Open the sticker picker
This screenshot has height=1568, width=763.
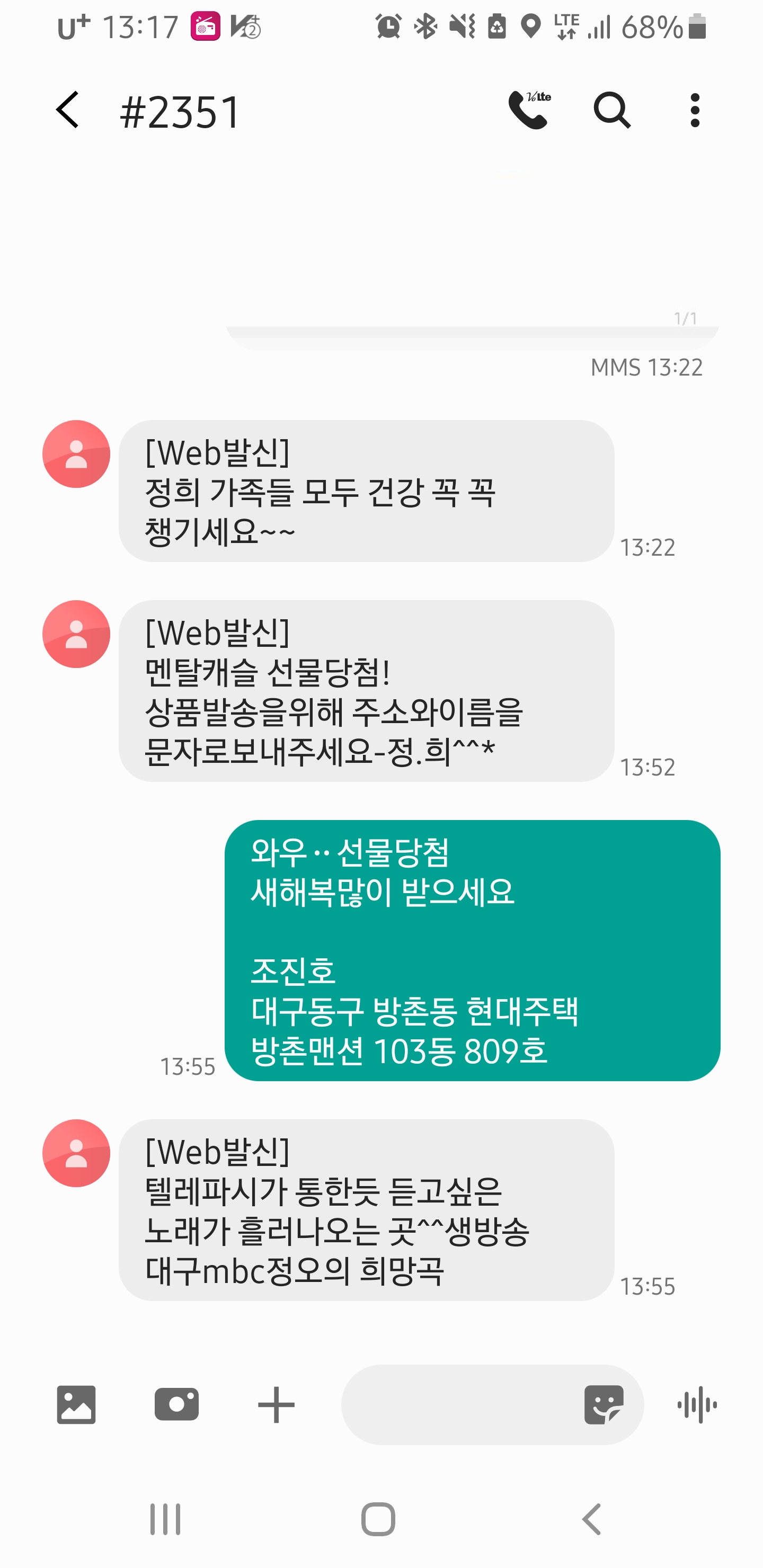(604, 1405)
